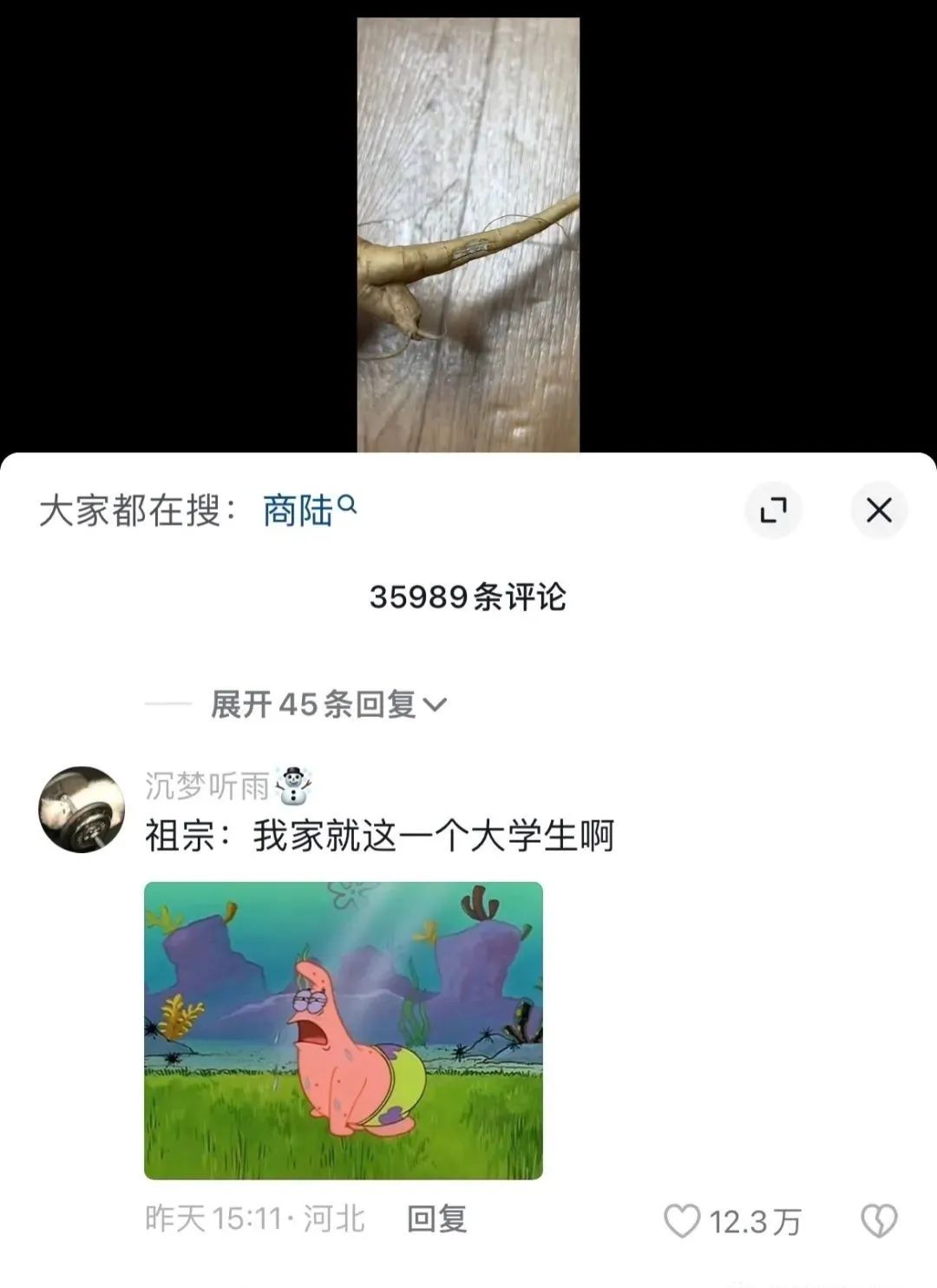Search the trending term 商陆
The height and width of the screenshot is (1288, 937).
pyautogui.click(x=309, y=510)
